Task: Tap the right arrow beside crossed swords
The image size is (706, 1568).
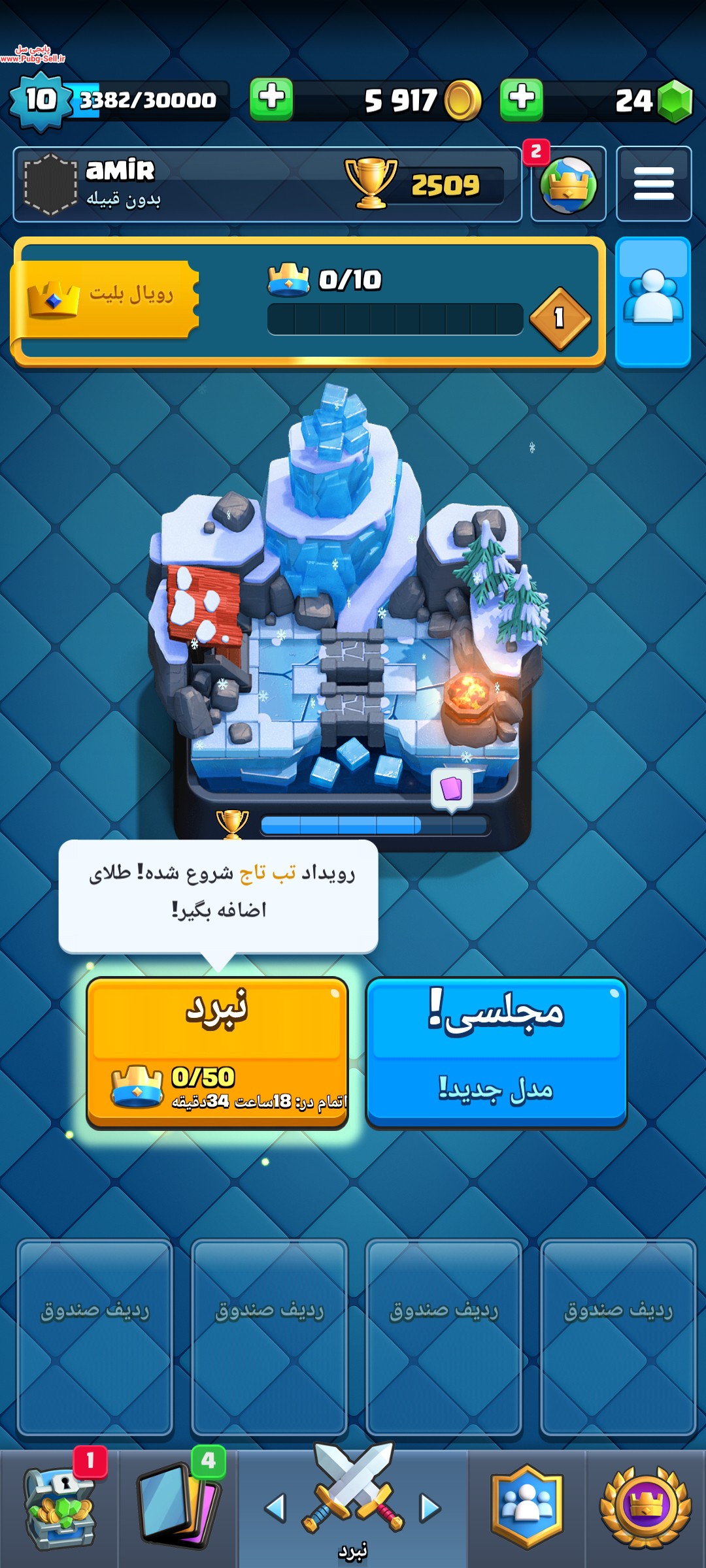Action: tap(429, 1508)
